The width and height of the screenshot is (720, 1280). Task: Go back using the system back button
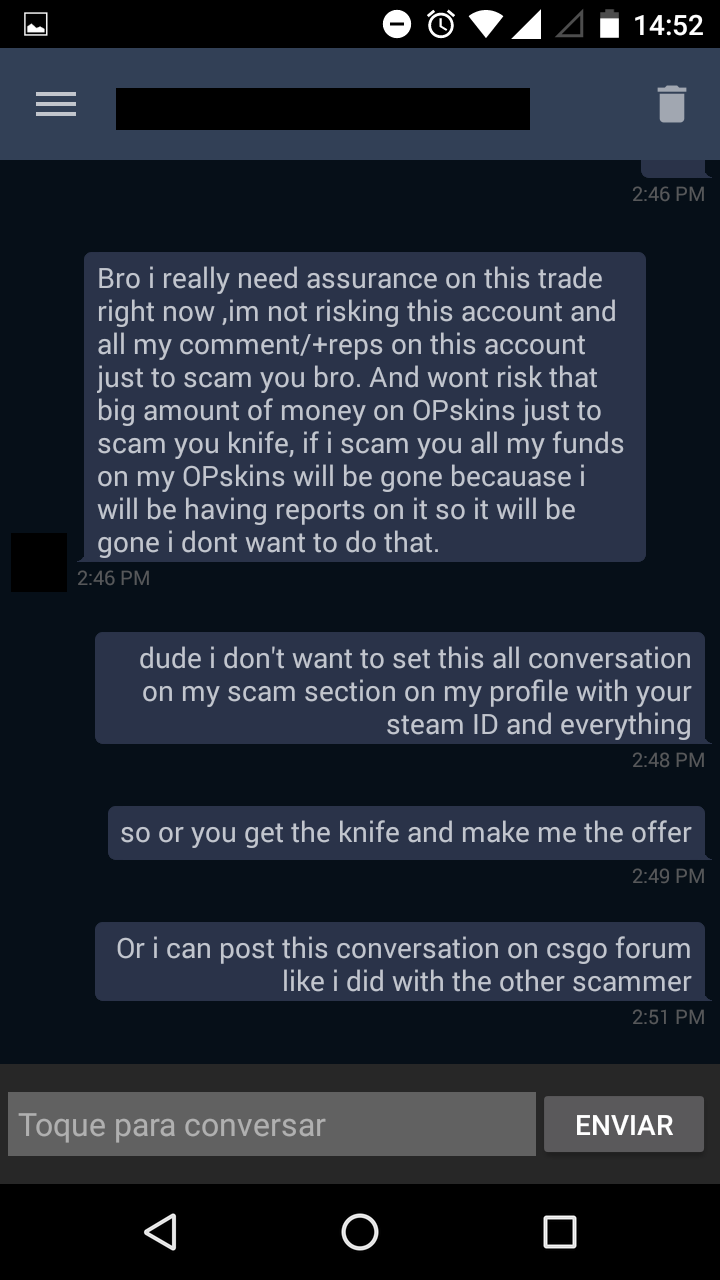tap(160, 1232)
